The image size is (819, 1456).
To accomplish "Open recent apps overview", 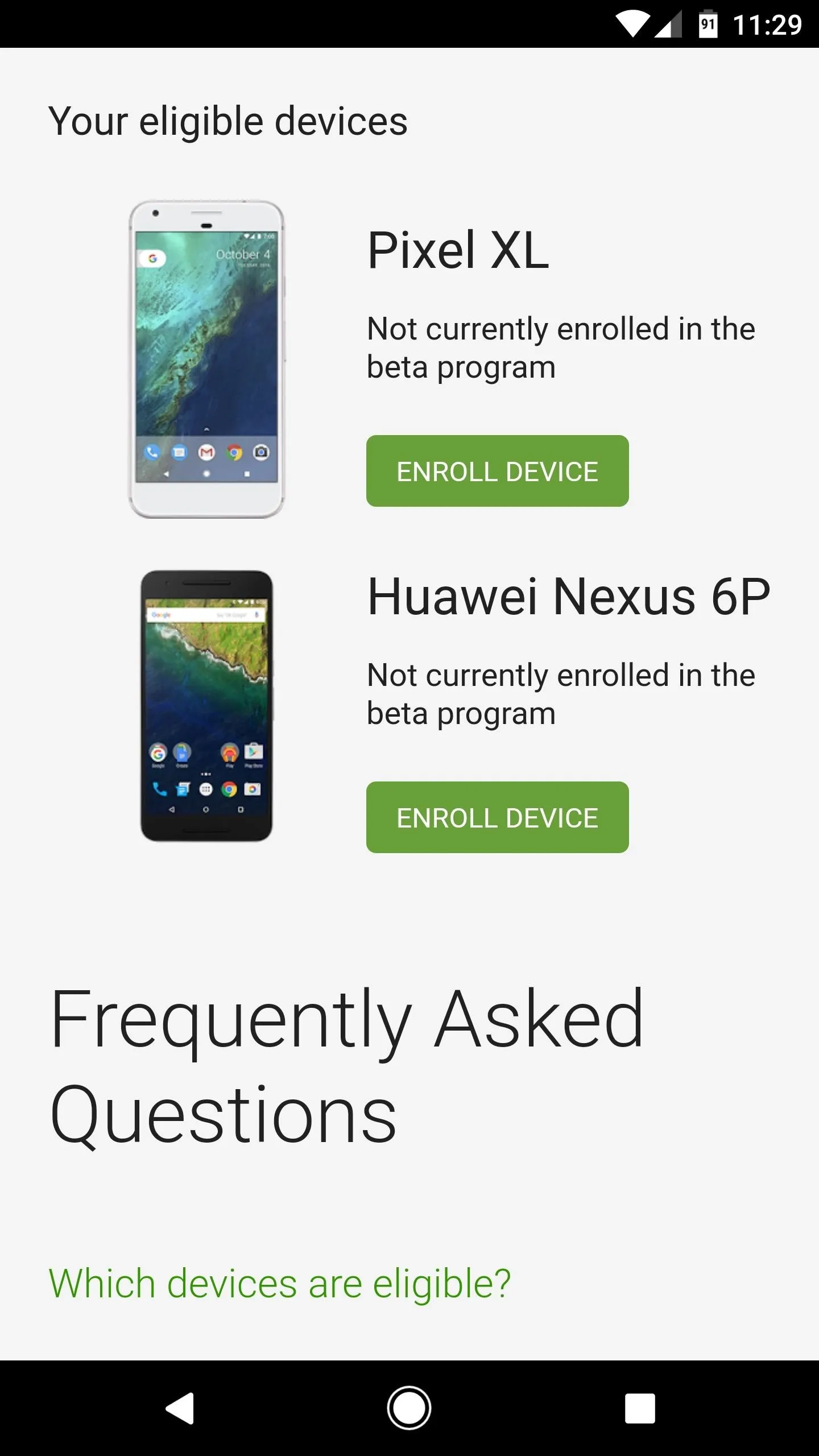I will (640, 1408).
